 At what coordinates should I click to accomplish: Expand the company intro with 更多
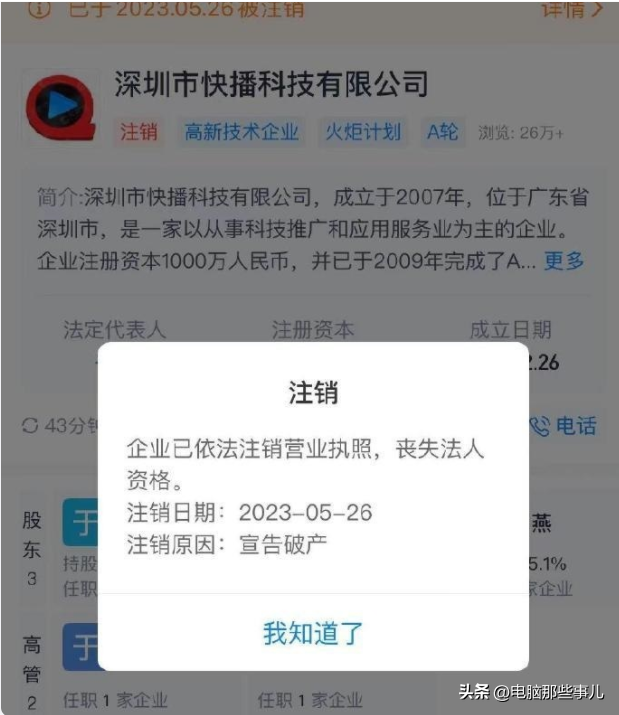click(563, 261)
